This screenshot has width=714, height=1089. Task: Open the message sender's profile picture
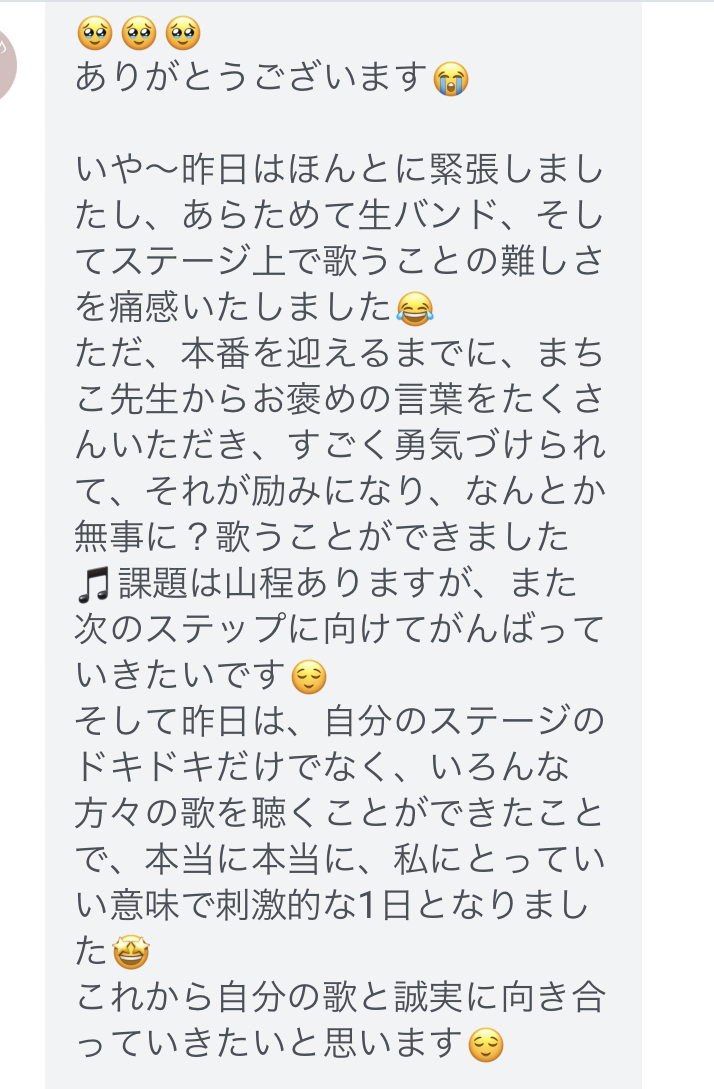click(7, 64)
